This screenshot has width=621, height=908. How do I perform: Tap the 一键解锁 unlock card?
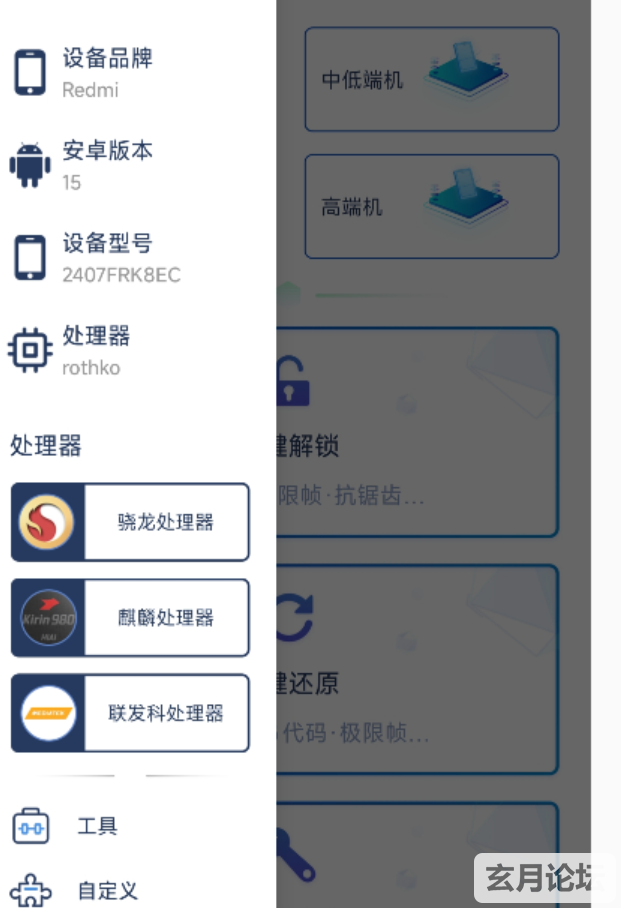(x=416, y=432)
